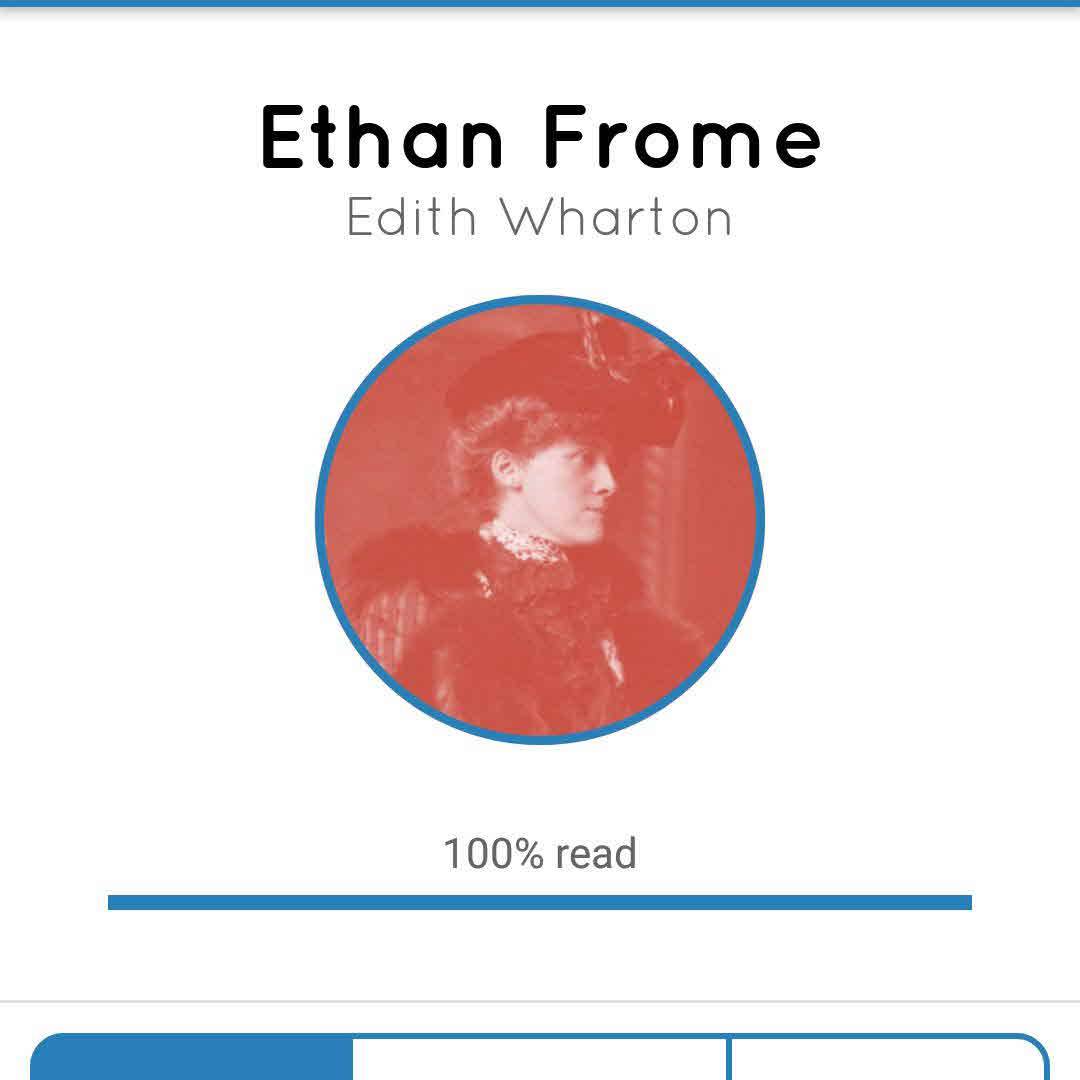Image resolution: width=1080 pixels, height=1080 pixels.
Task: Open the circular author portrait of Edith Wharton
Action: [540, 520]
